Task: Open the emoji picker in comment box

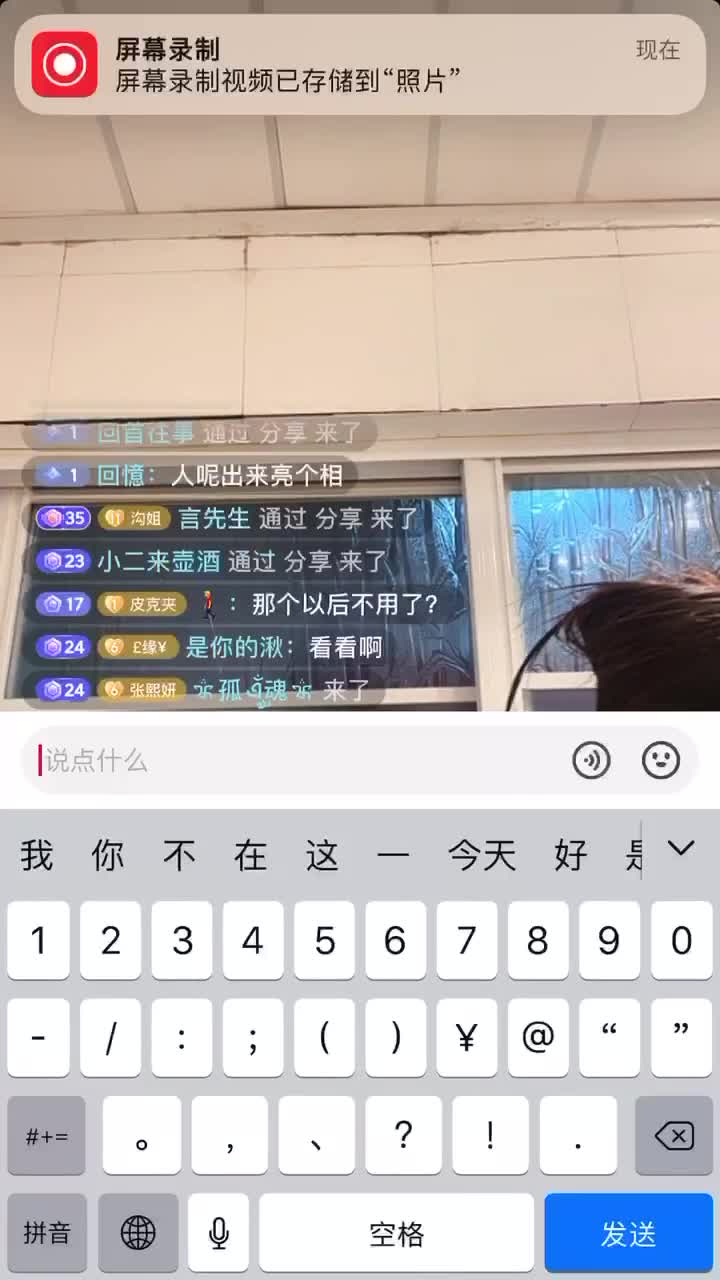Action: coord(661,761)
